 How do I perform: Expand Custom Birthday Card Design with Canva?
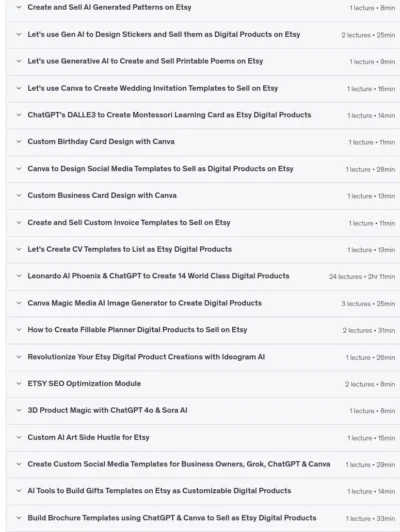click(203, 142)
